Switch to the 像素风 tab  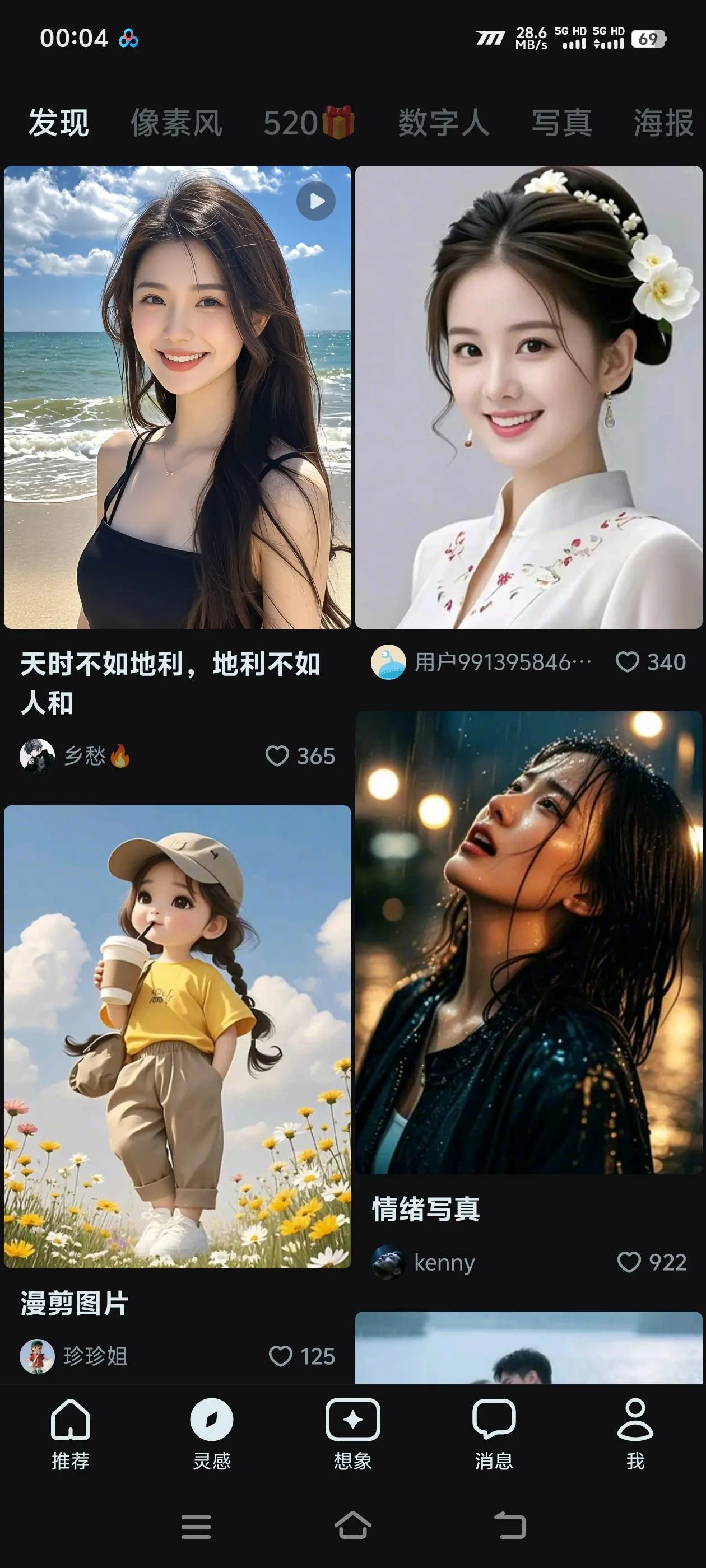[176, 122]
